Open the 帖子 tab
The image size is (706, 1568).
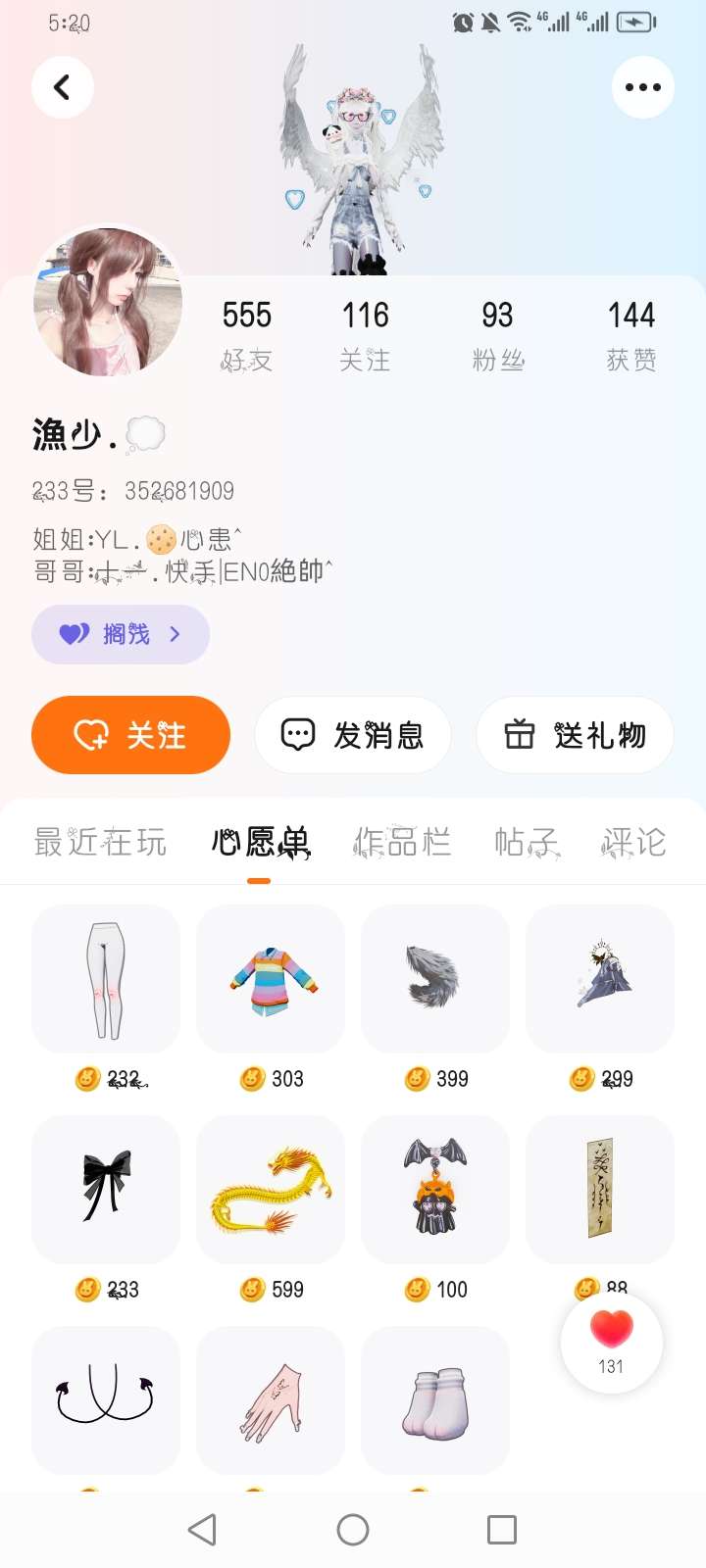tap(526, 842)
